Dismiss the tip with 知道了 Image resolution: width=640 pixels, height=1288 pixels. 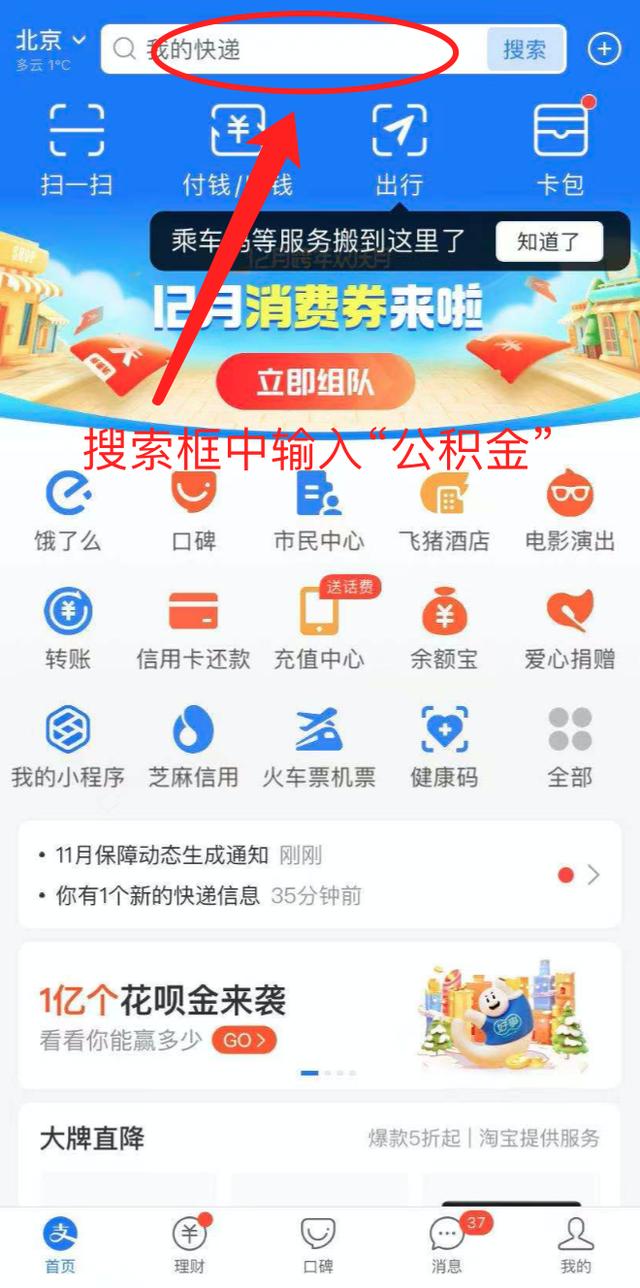pyautogui.click(x=550, y=241)
